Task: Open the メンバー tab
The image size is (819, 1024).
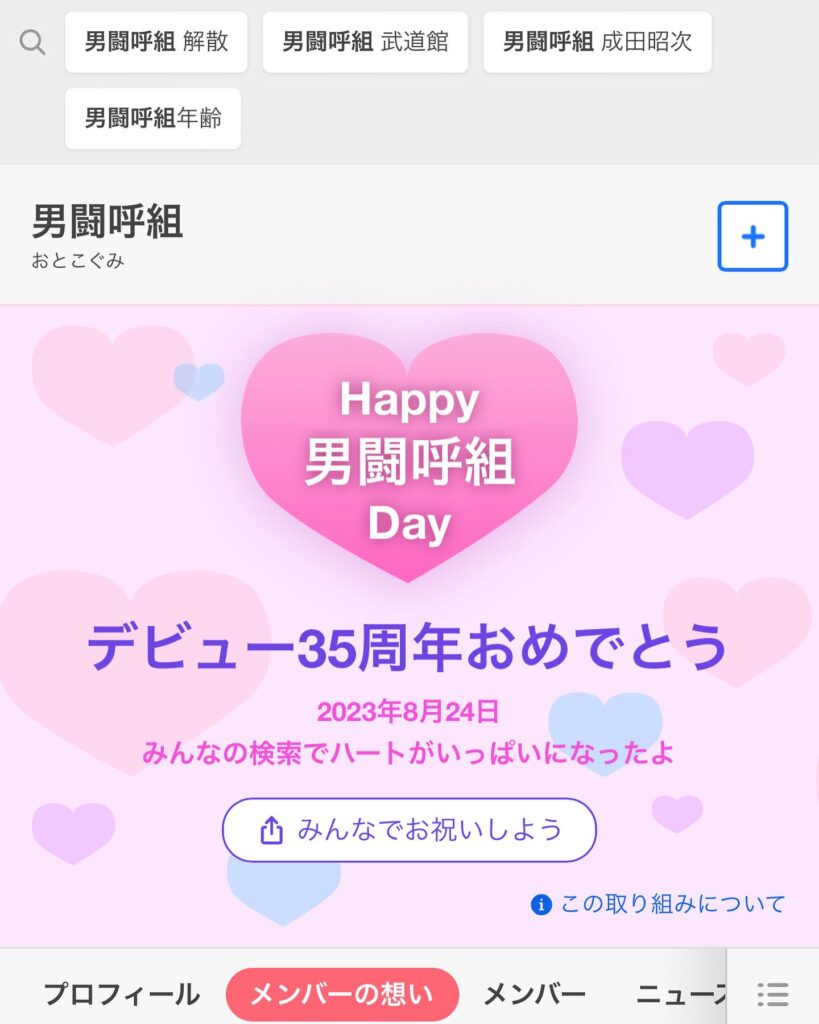Action: click(535, 994)
